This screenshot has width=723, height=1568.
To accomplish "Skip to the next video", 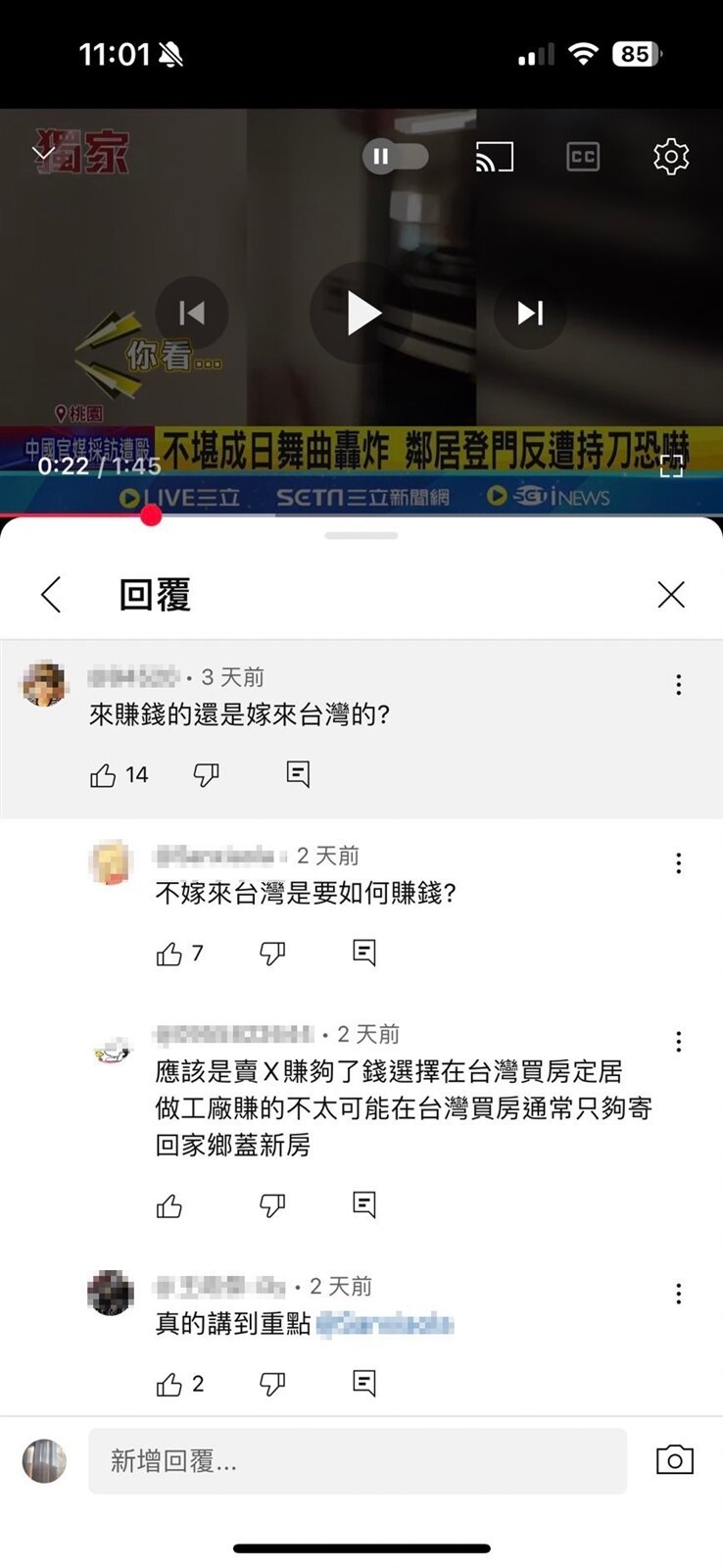I will [x=530, y=313].
